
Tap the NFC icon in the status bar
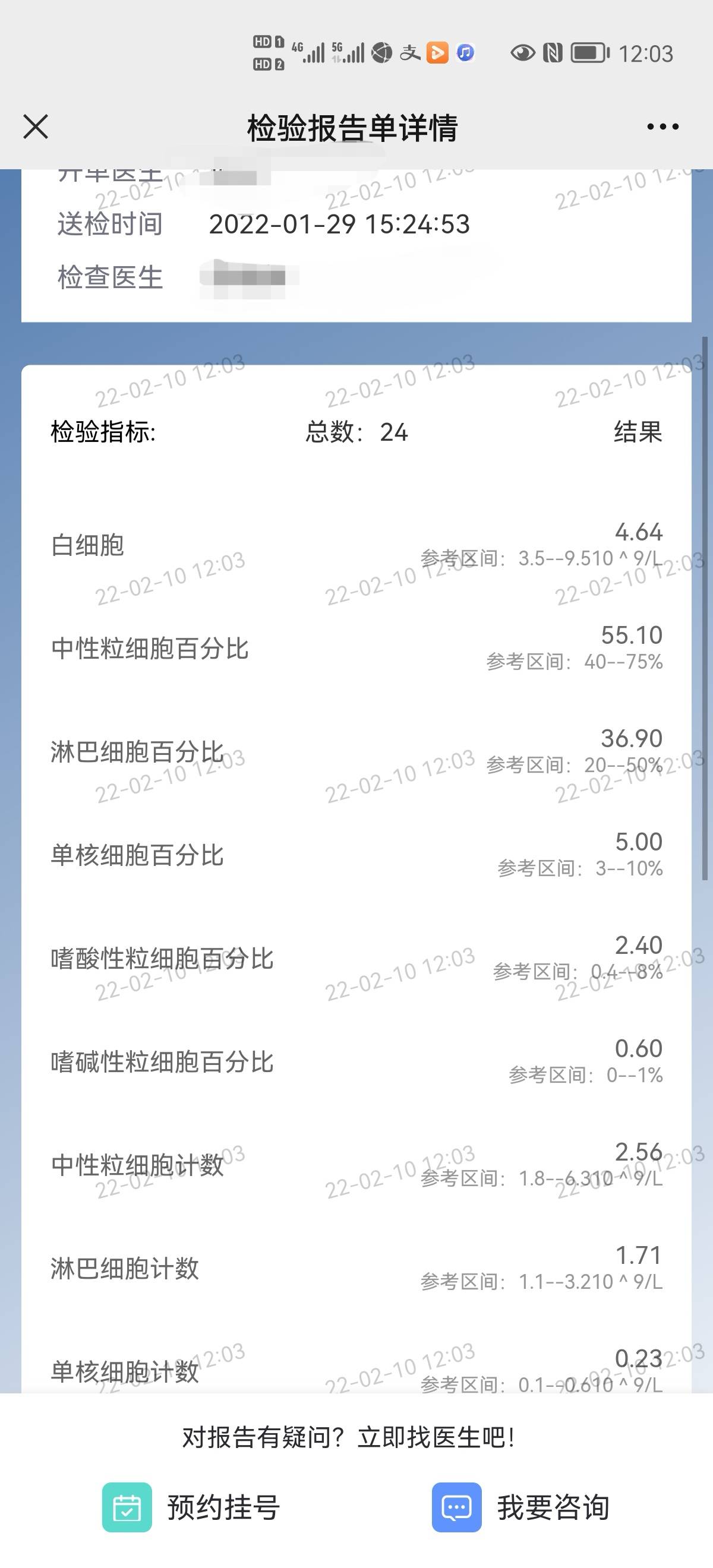(x=553, y=53)
